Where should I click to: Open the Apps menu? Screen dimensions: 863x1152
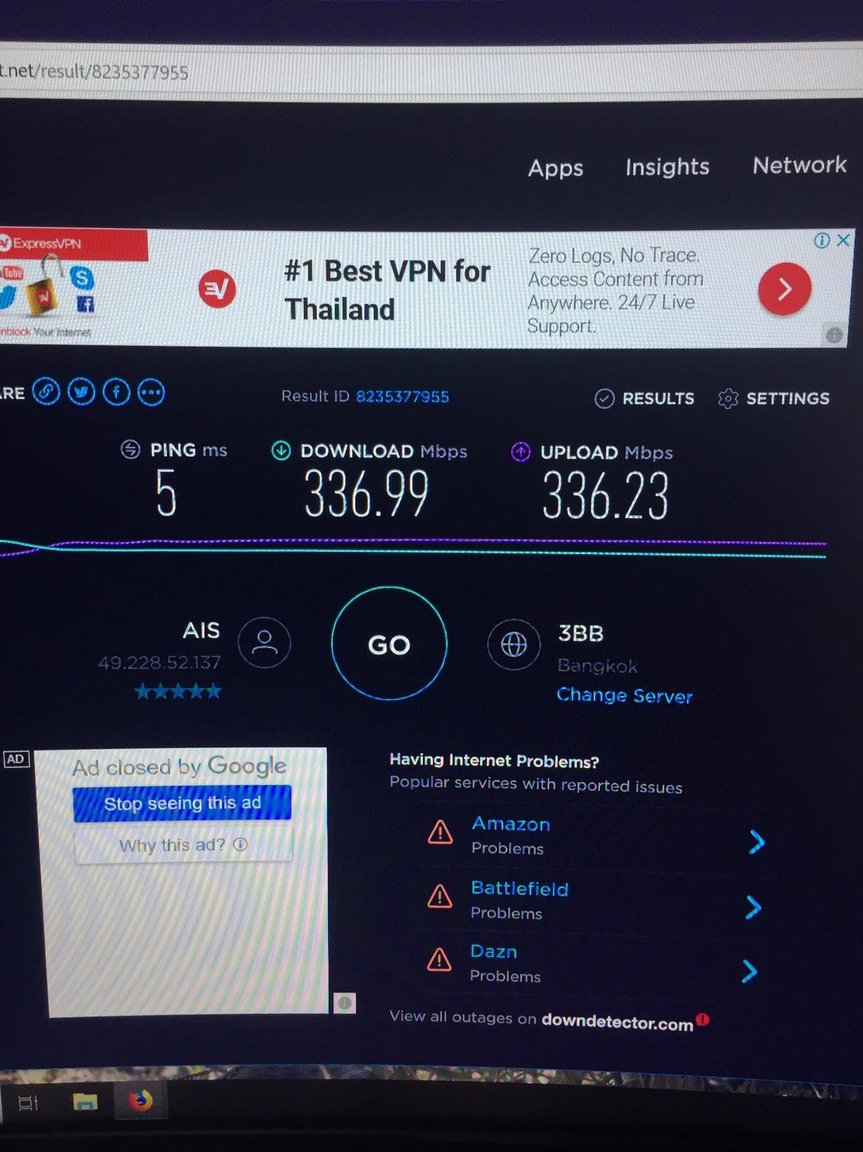point(555,168)
